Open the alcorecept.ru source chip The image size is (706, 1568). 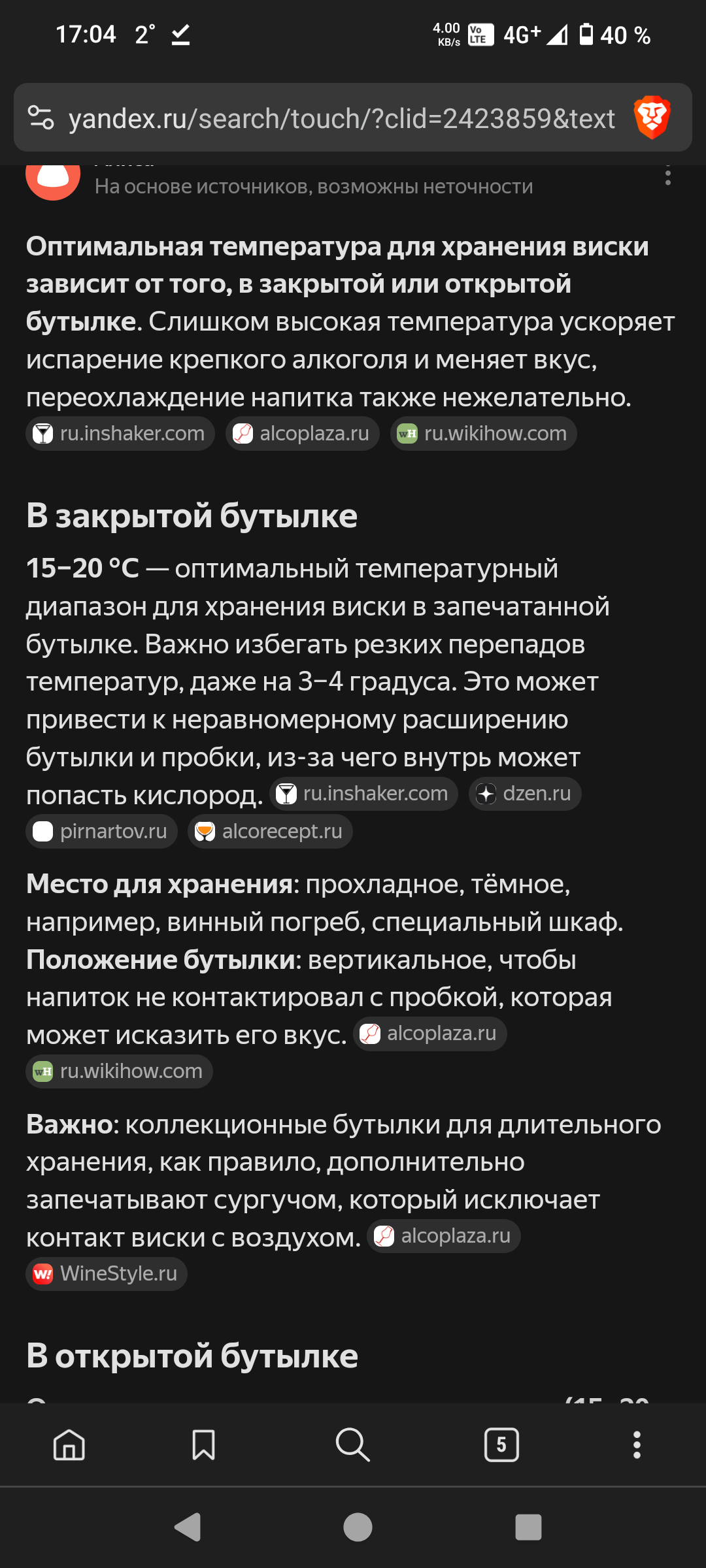[270, 832]
